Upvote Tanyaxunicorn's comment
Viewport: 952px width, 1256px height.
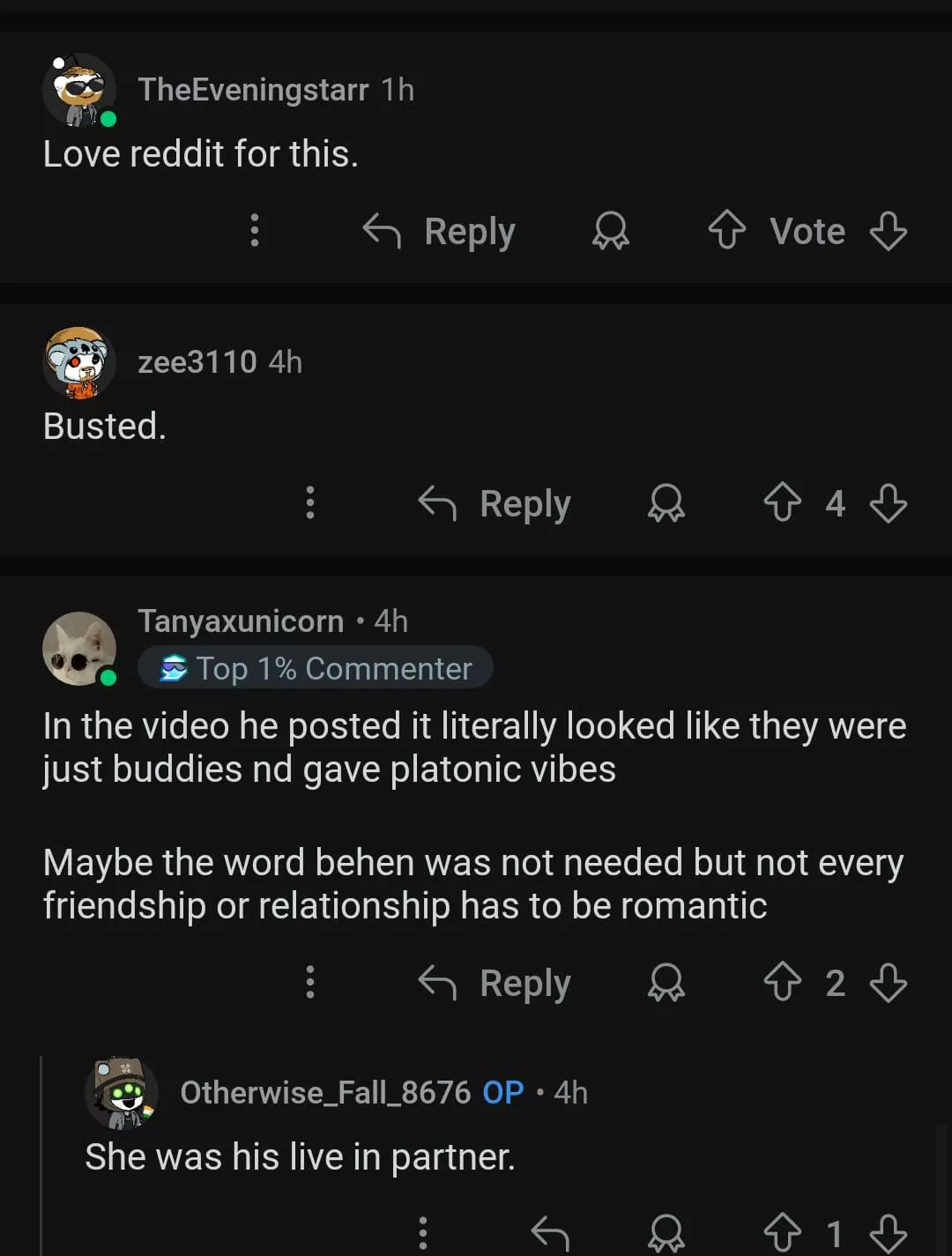coord(782,982)
